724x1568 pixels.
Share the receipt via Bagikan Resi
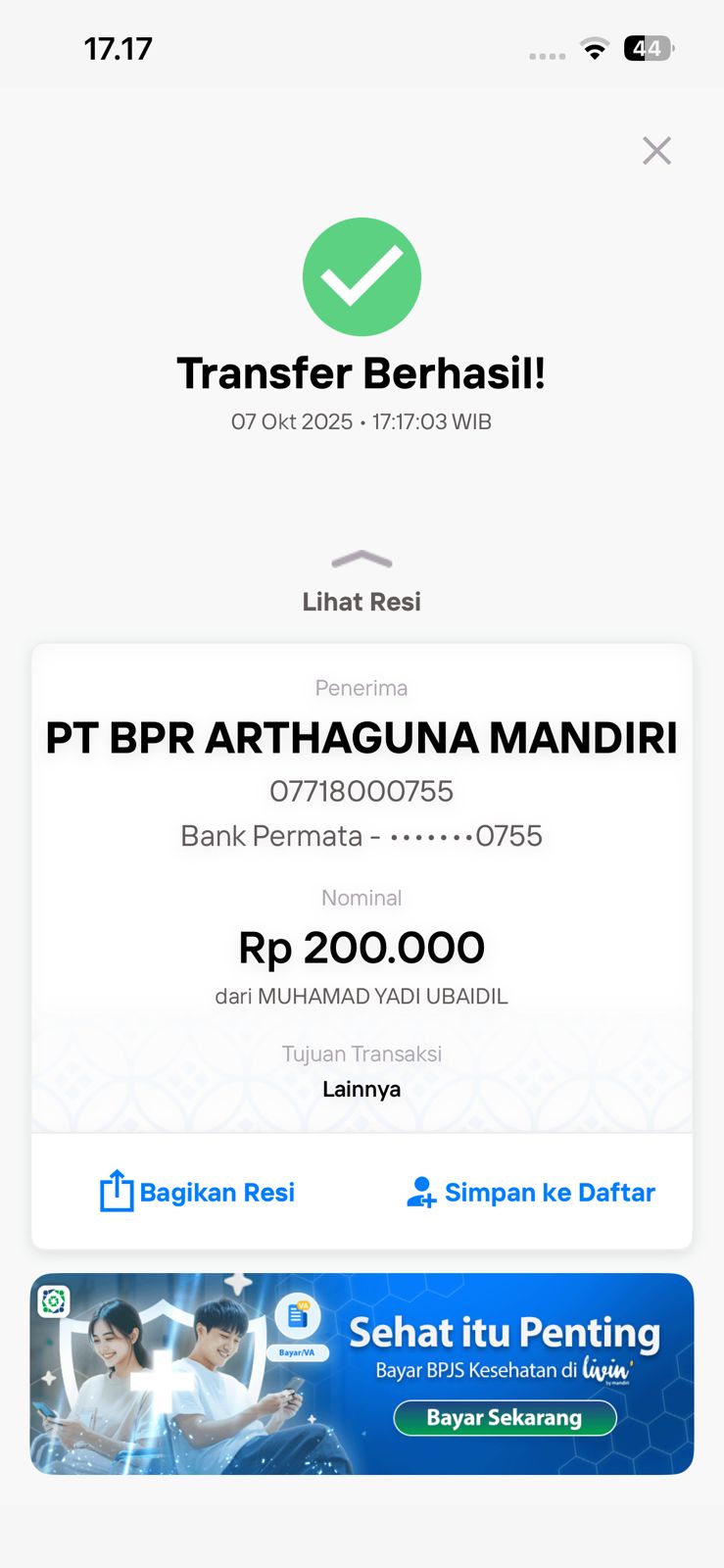click(198, 1192)
